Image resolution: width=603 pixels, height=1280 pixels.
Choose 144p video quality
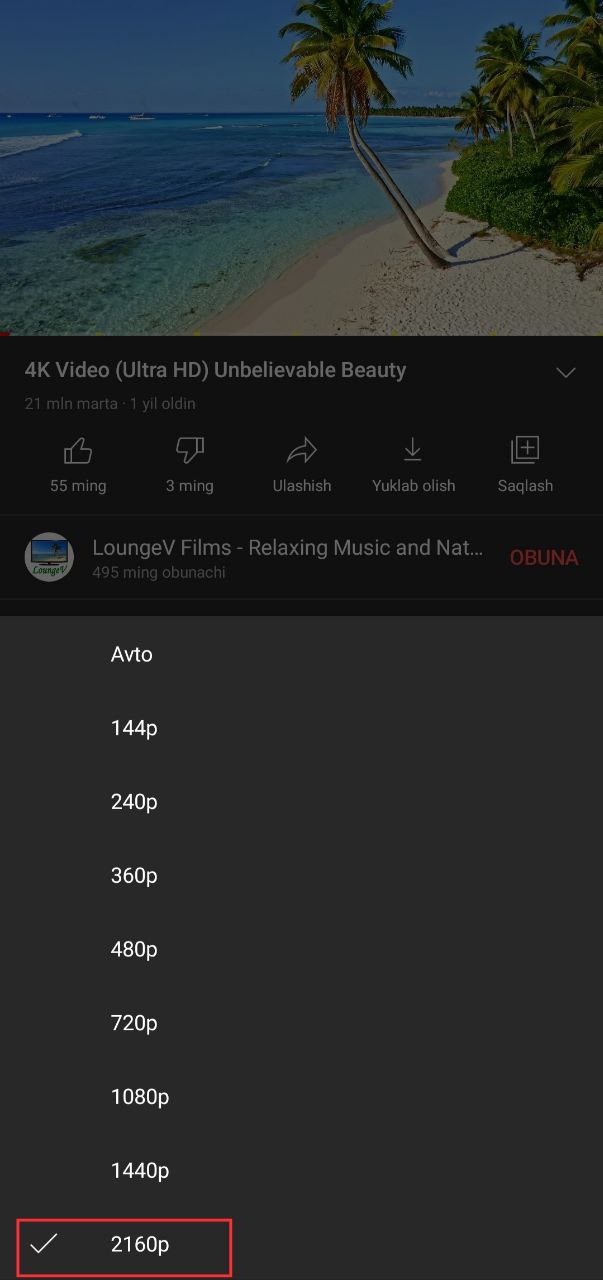click(134, 728)
